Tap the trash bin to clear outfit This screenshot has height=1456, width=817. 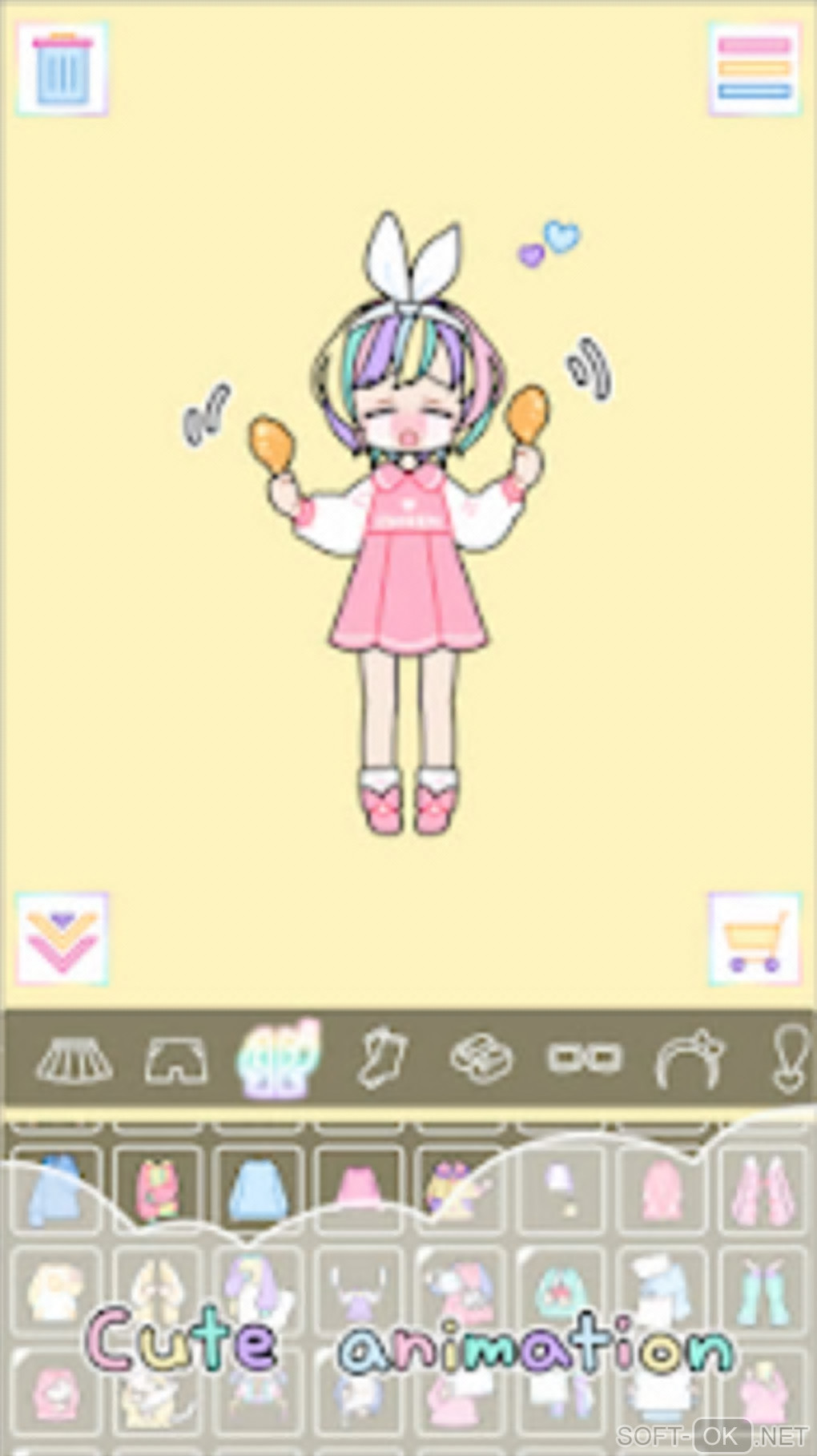pyautogui.click(x=62, y=69)
